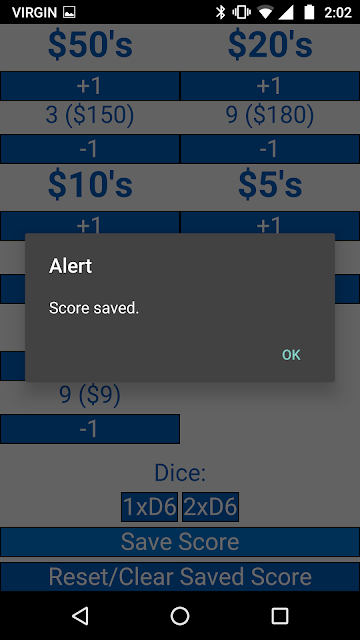Subtract one from the $50's count
This screenshot has width=360, height=640.
tap(90, 149)
